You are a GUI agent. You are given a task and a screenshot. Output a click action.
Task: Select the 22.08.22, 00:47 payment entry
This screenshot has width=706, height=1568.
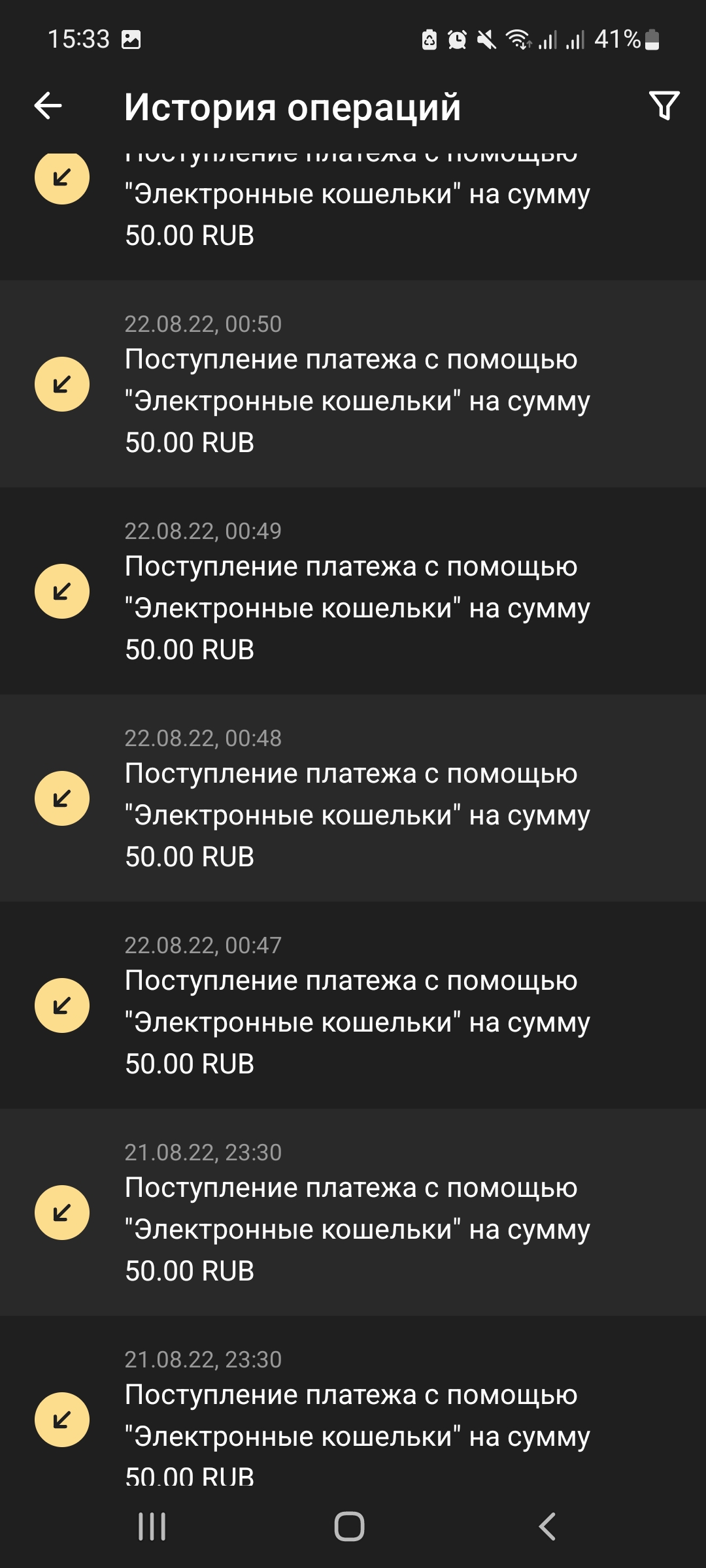coord(353,1005)
